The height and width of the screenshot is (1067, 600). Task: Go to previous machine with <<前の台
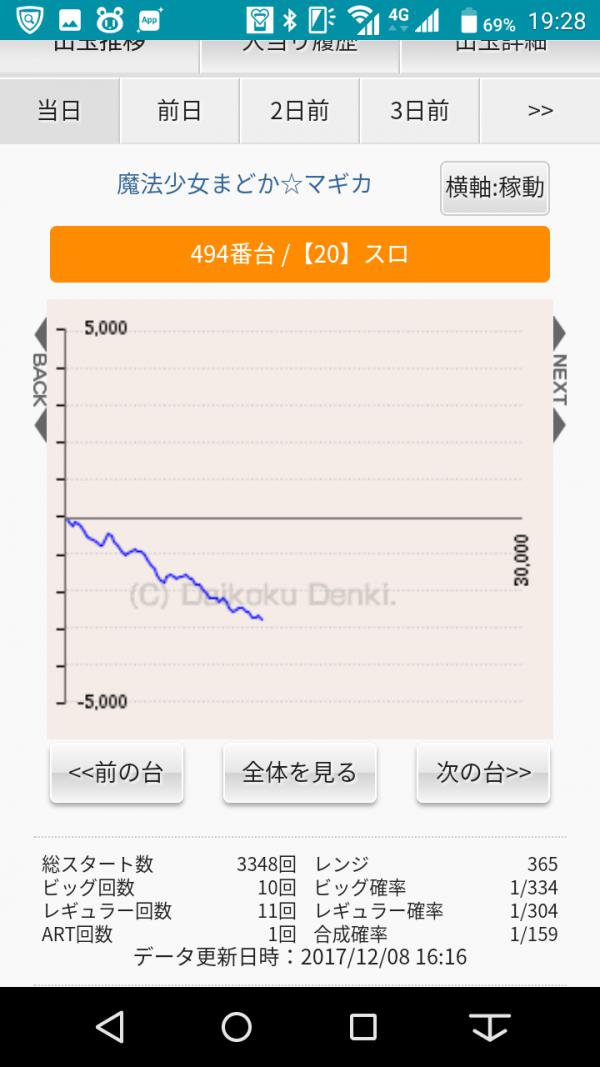point(116,774)
